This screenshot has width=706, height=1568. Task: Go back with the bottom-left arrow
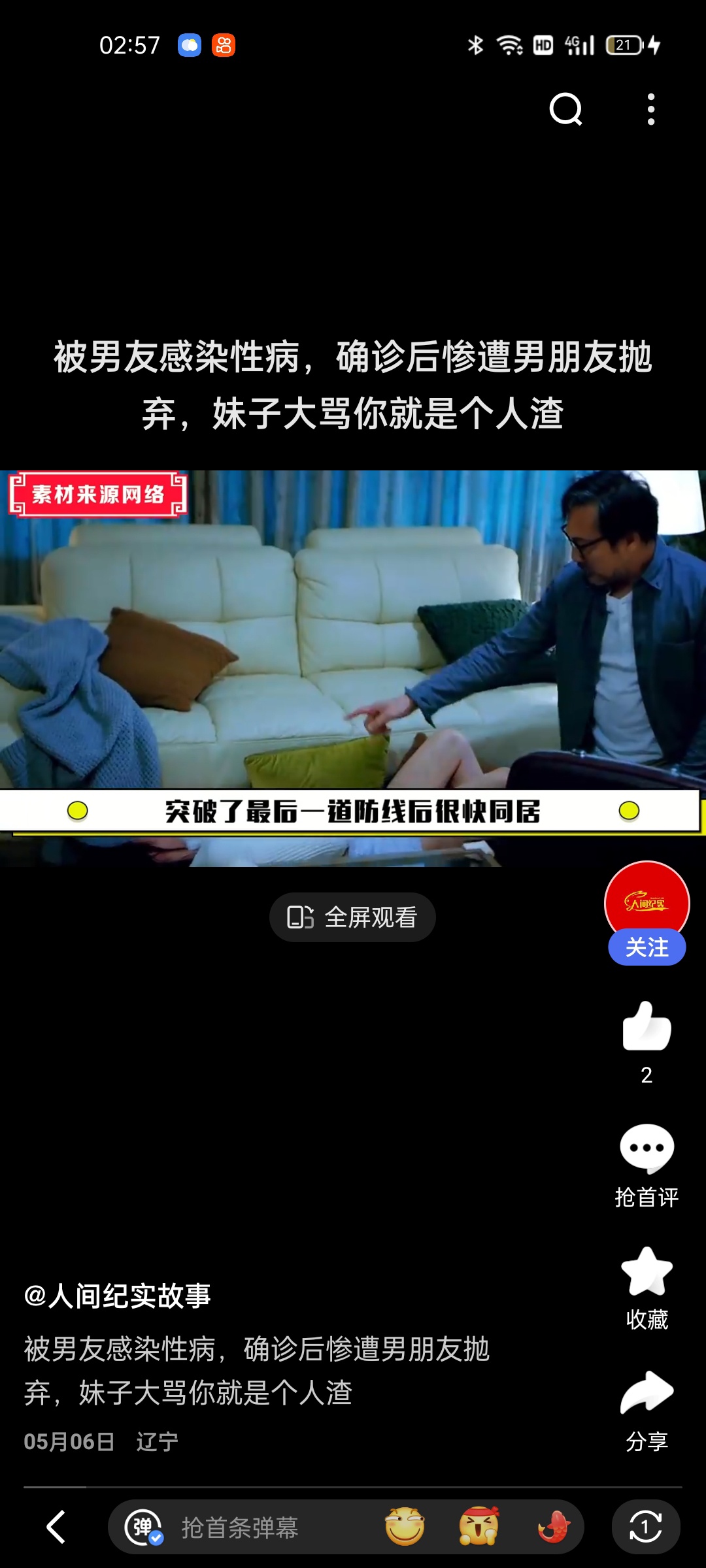pyautogui.click(x=56, y=1527)
